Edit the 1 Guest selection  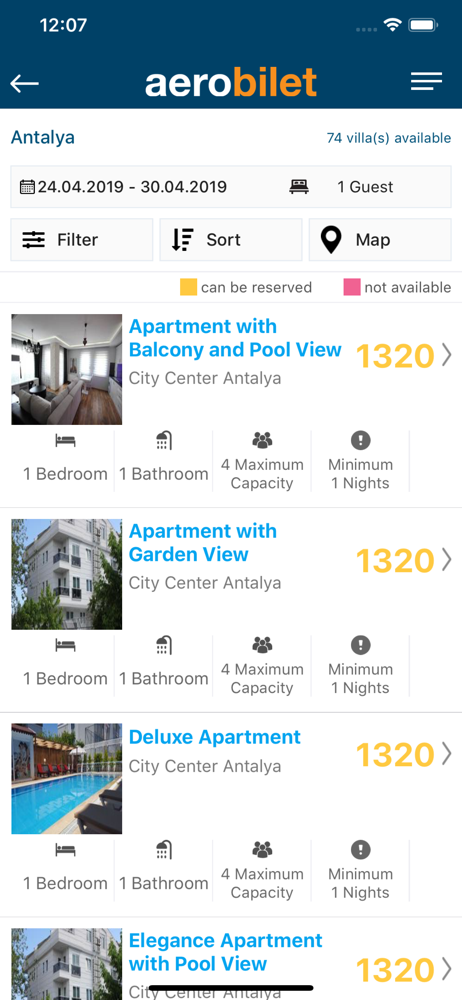point(342,187)
